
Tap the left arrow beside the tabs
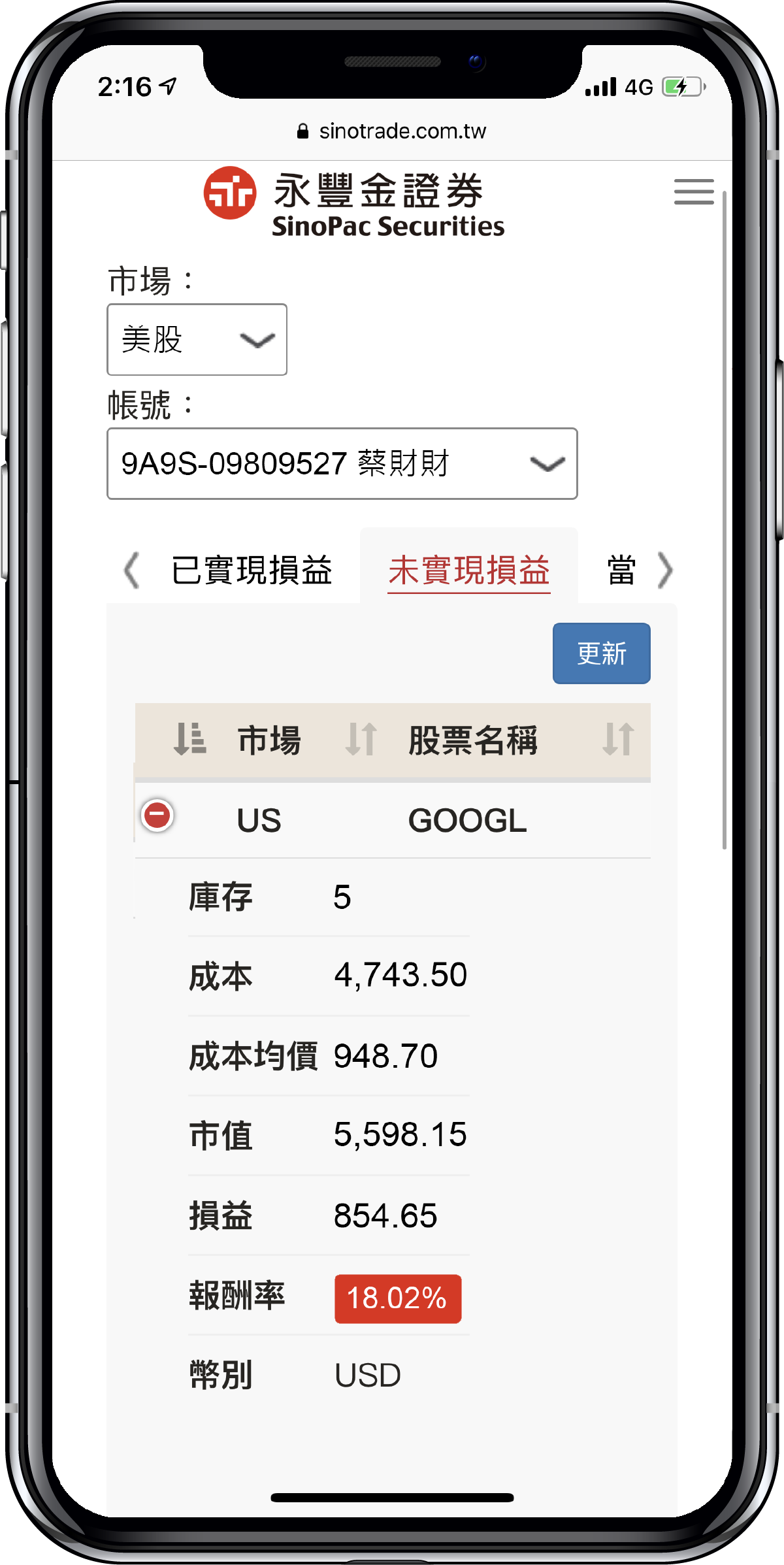(132, 570)
